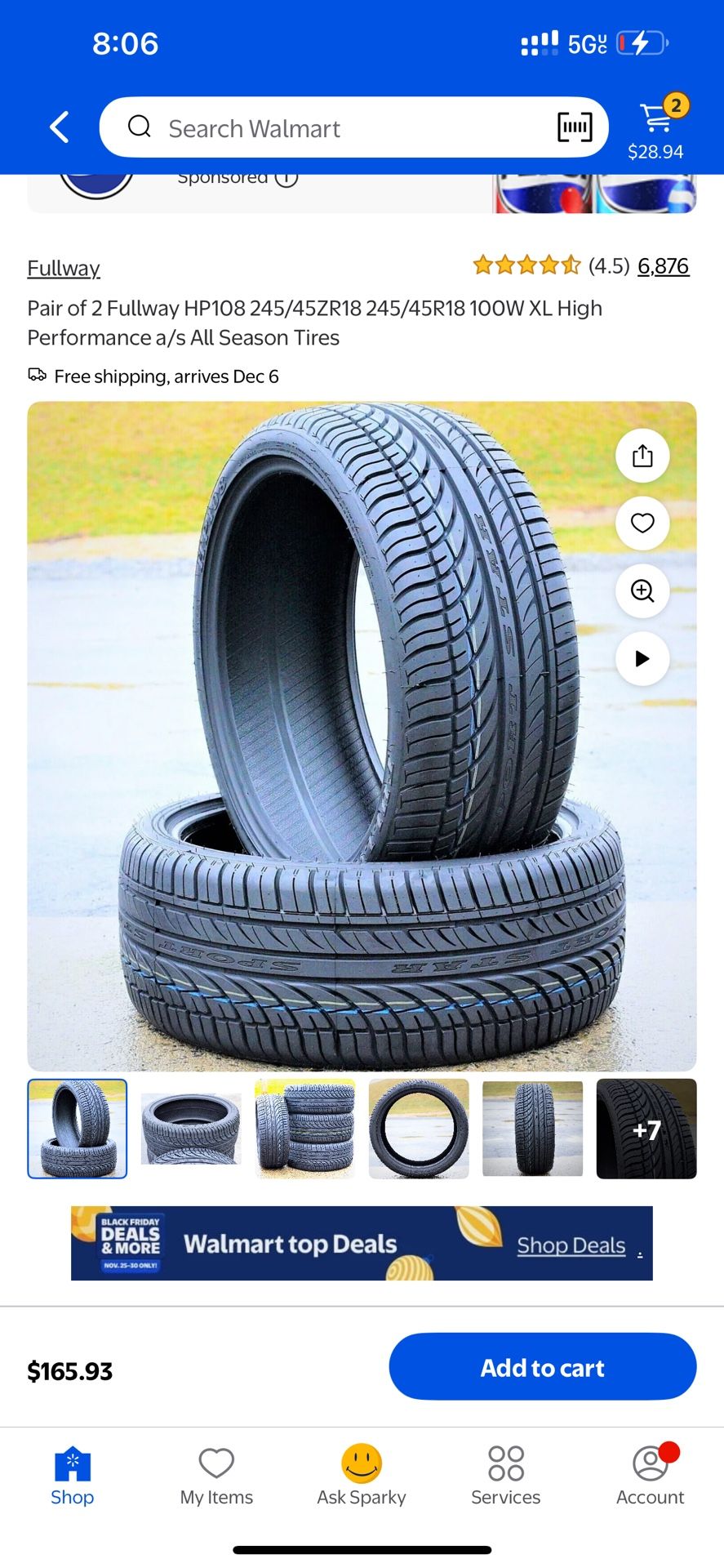Save tires to favorites with the heart icon
The height and width of the screenshot is (1568, 724).
pyautogui.click(x=642, y=523)
